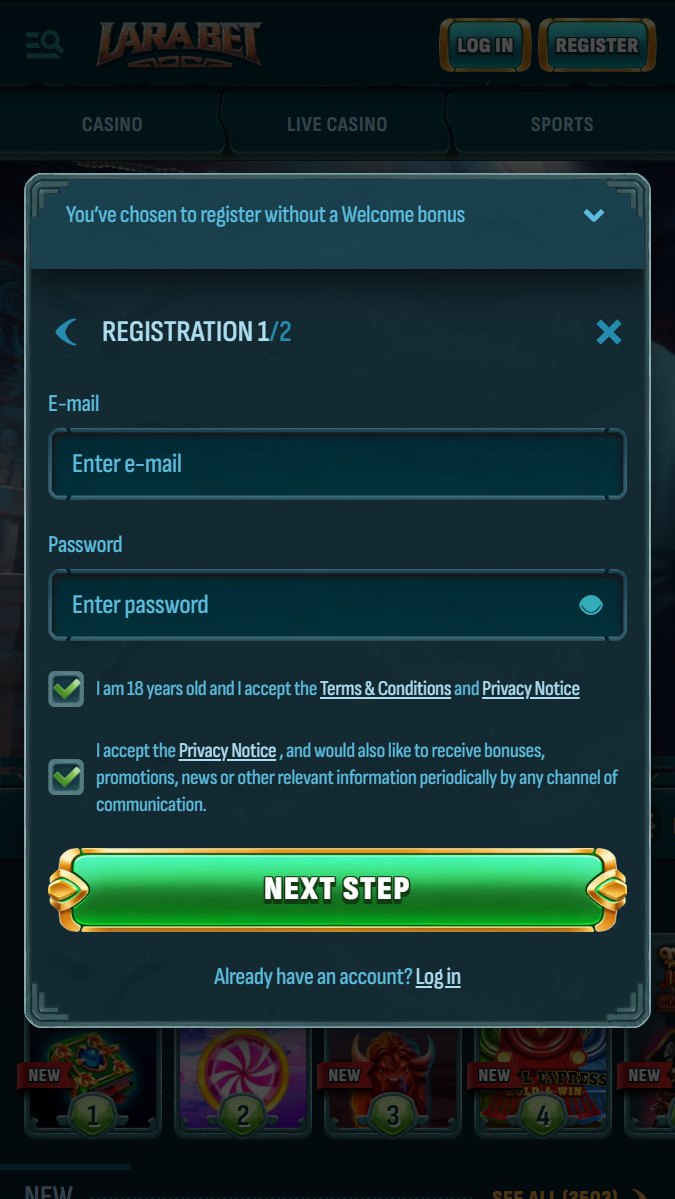Expand the Welcome bonus selection chevron
Screen dimensions: 675x1199
point(594,215)
